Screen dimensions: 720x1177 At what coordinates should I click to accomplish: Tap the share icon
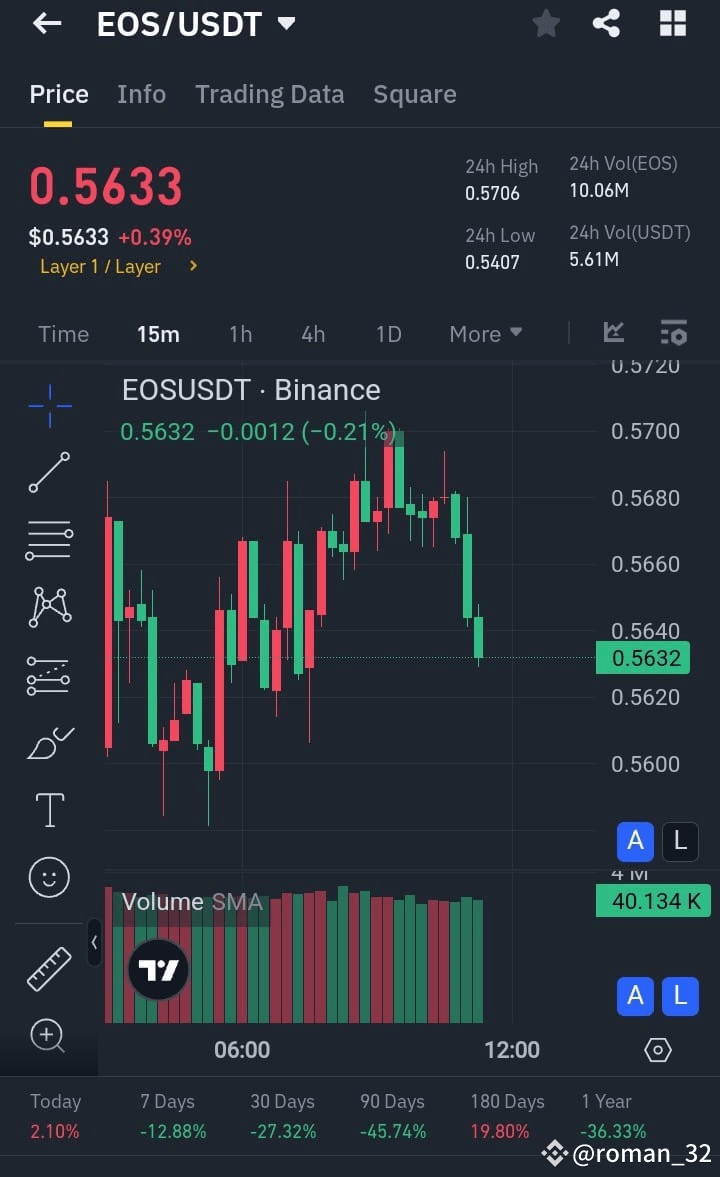pyautogui.click(x=605, y=22)
